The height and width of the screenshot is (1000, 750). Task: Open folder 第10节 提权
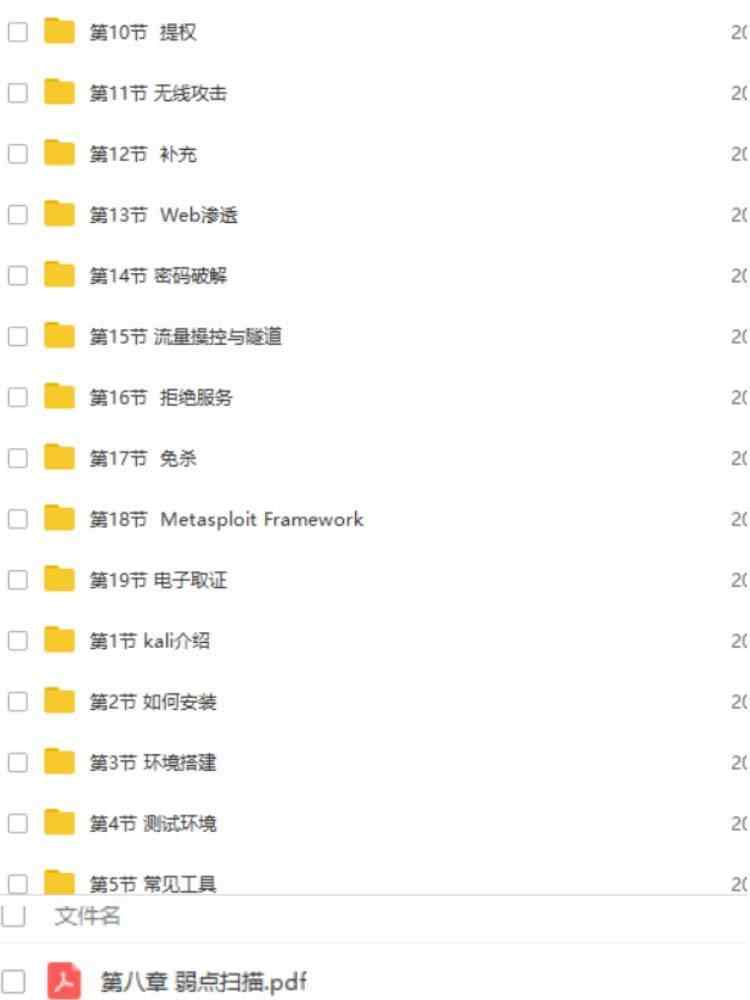(x=143, y=33)
